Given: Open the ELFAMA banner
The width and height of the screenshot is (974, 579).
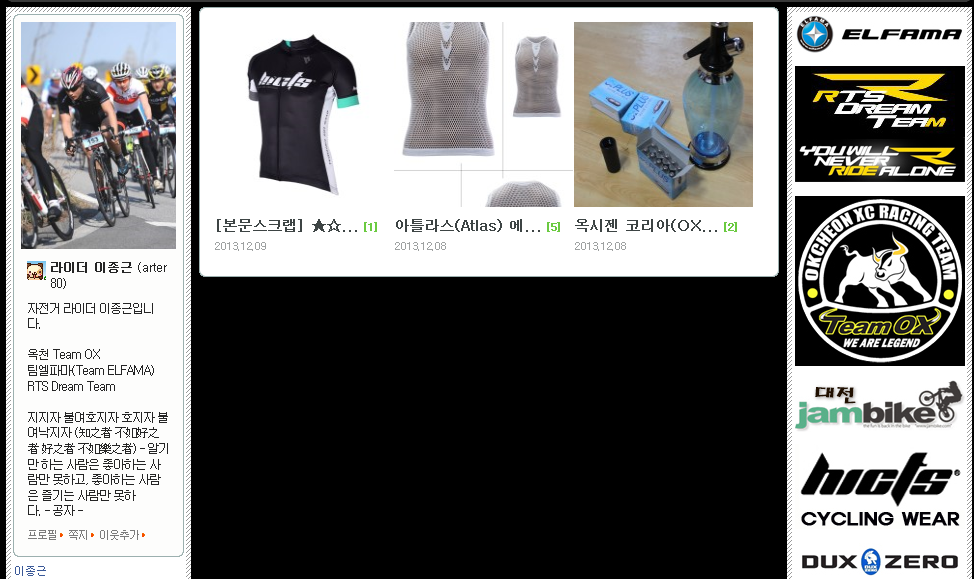Looking at the screenshot, I should pos(879,34).
